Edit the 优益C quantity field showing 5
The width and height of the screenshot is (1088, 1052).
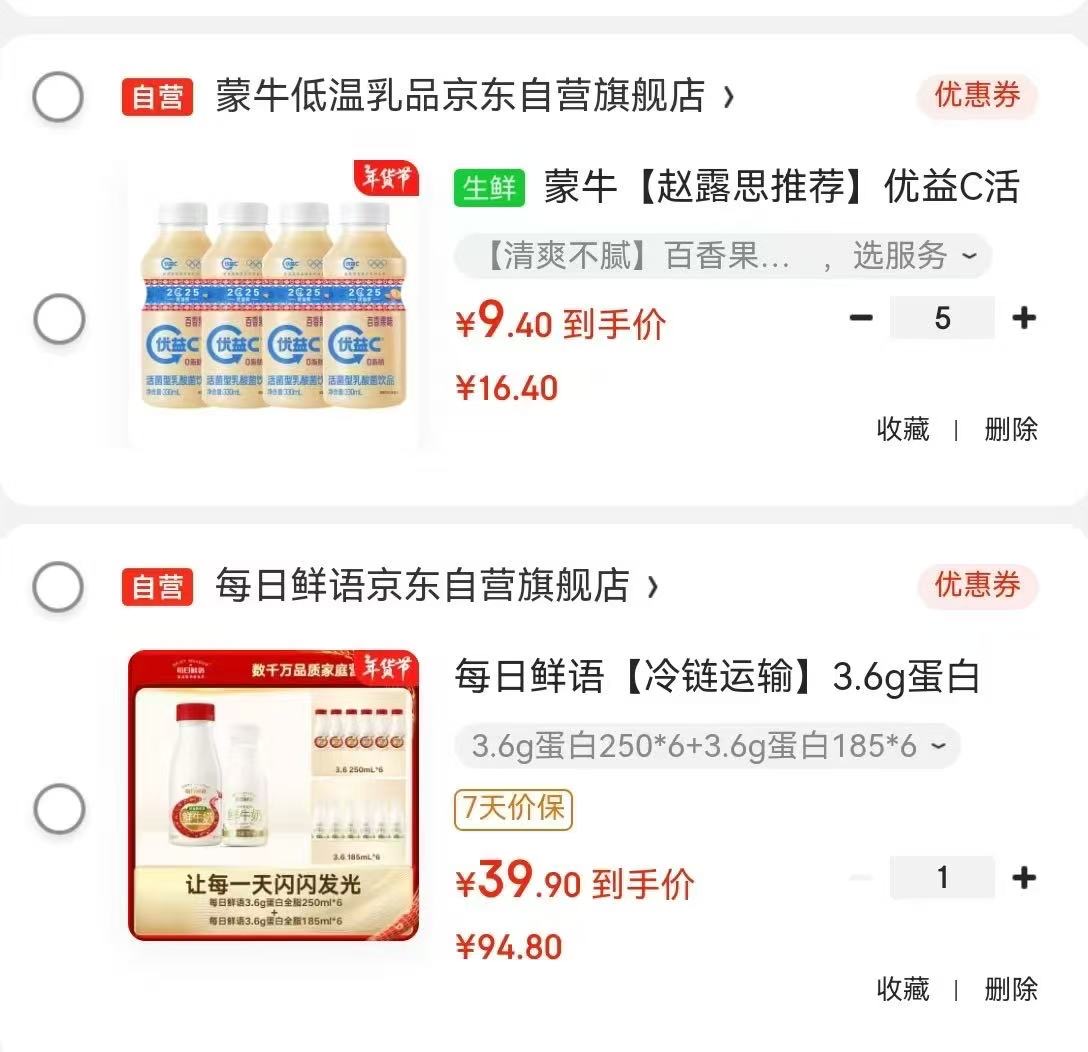942,318
